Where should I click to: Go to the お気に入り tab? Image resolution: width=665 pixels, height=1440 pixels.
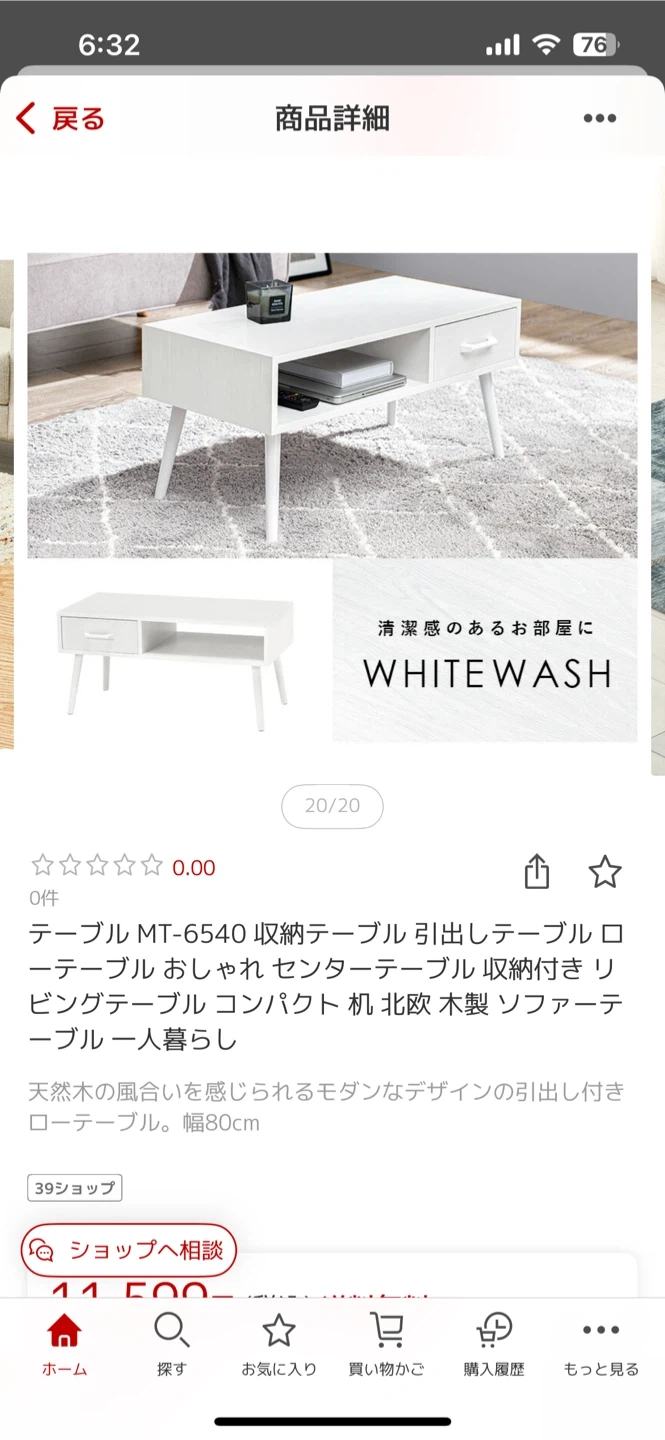[x=278, y=1345]
